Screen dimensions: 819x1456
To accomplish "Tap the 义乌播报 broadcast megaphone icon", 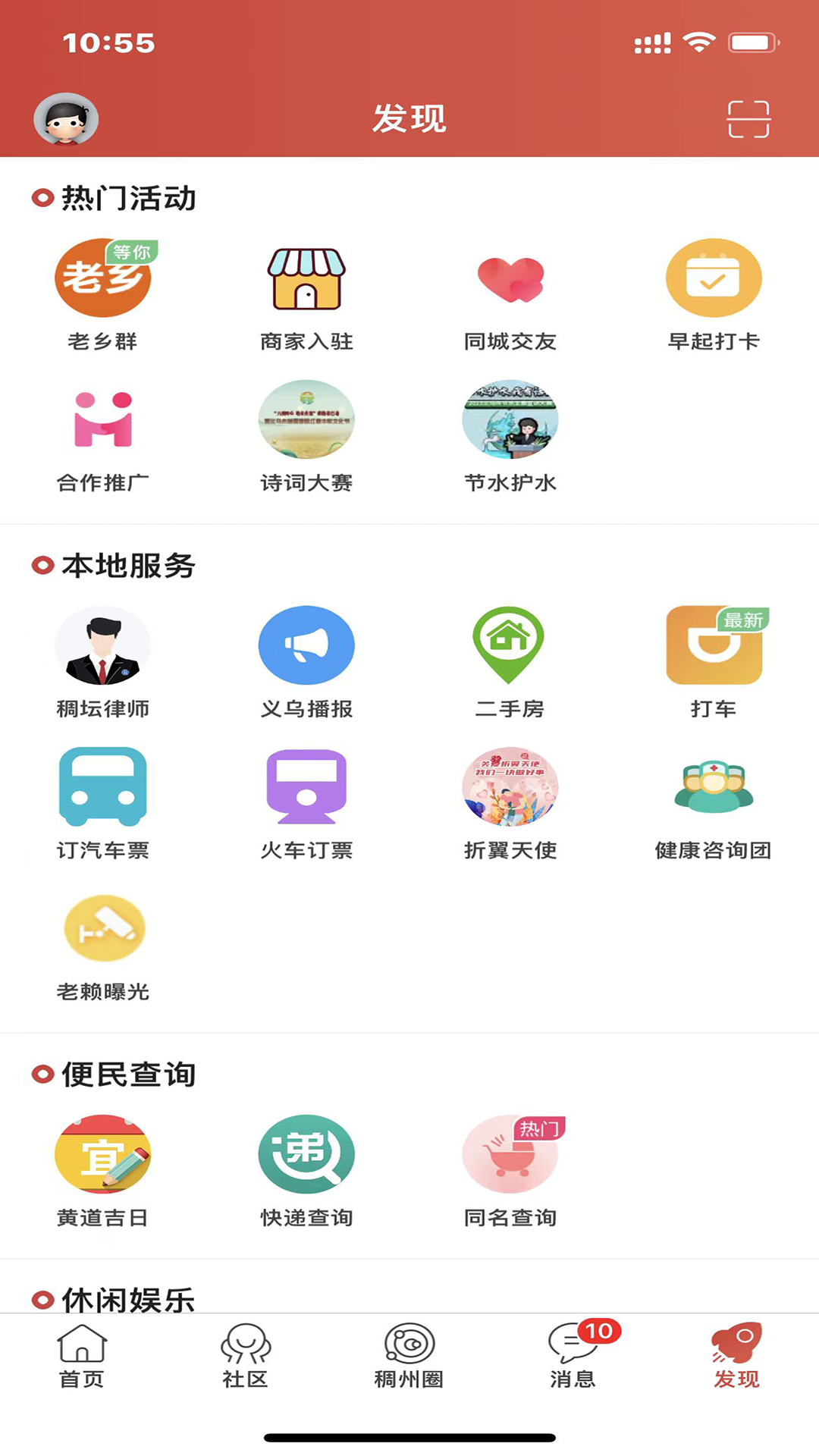I will coord(306,645).
